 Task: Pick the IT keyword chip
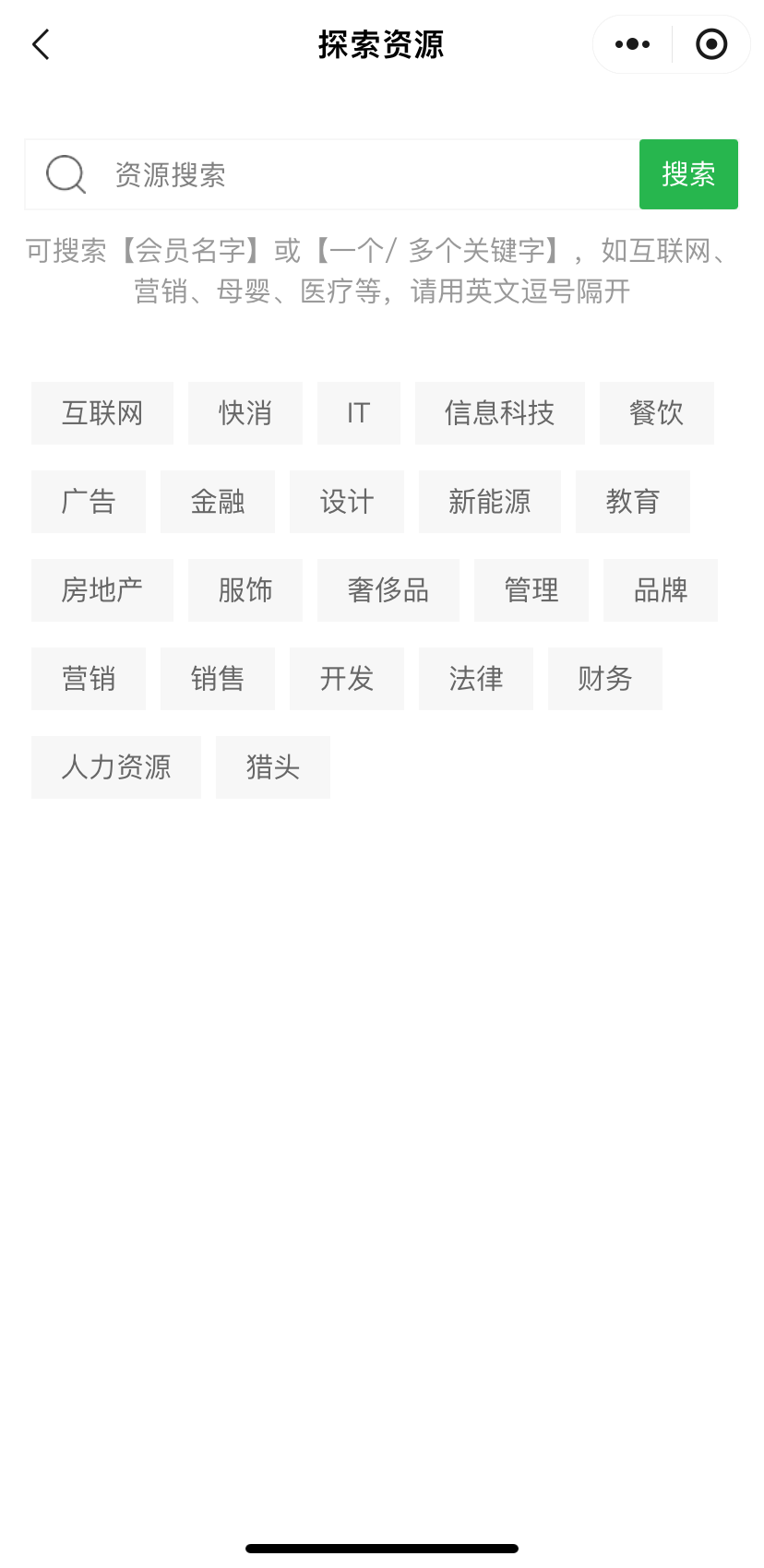(359, 413)
